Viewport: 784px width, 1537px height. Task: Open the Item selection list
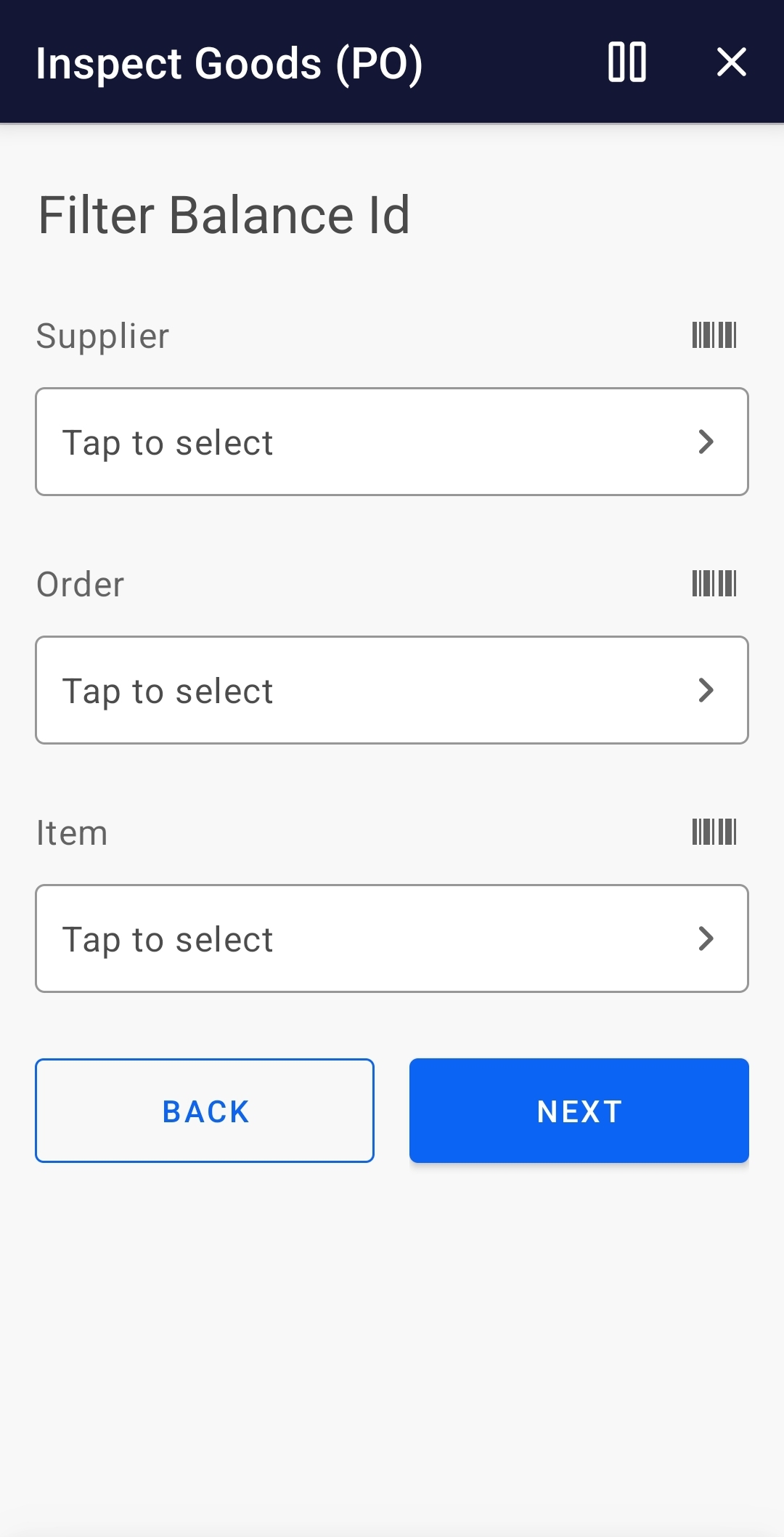392,938
